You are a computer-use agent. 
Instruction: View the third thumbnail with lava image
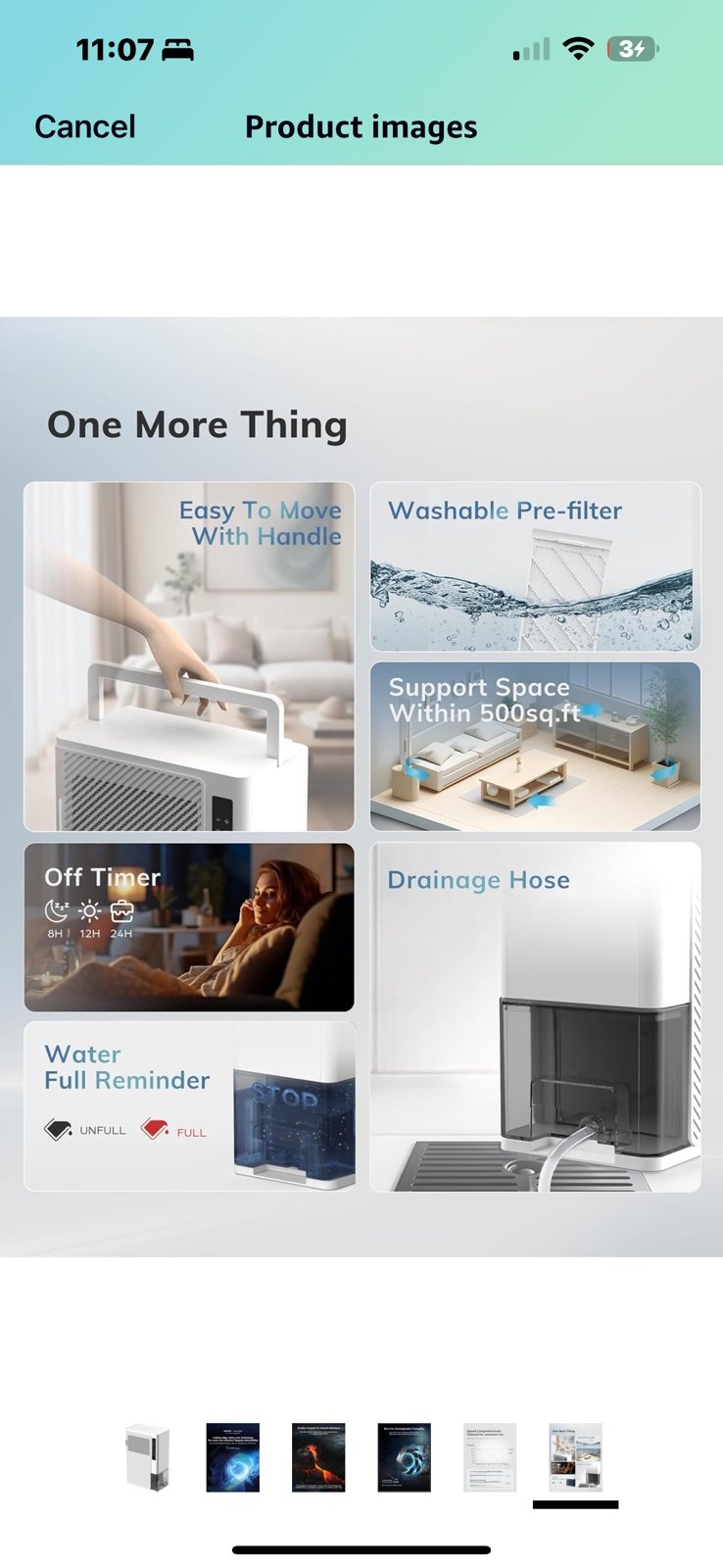tap(318, 1457)
